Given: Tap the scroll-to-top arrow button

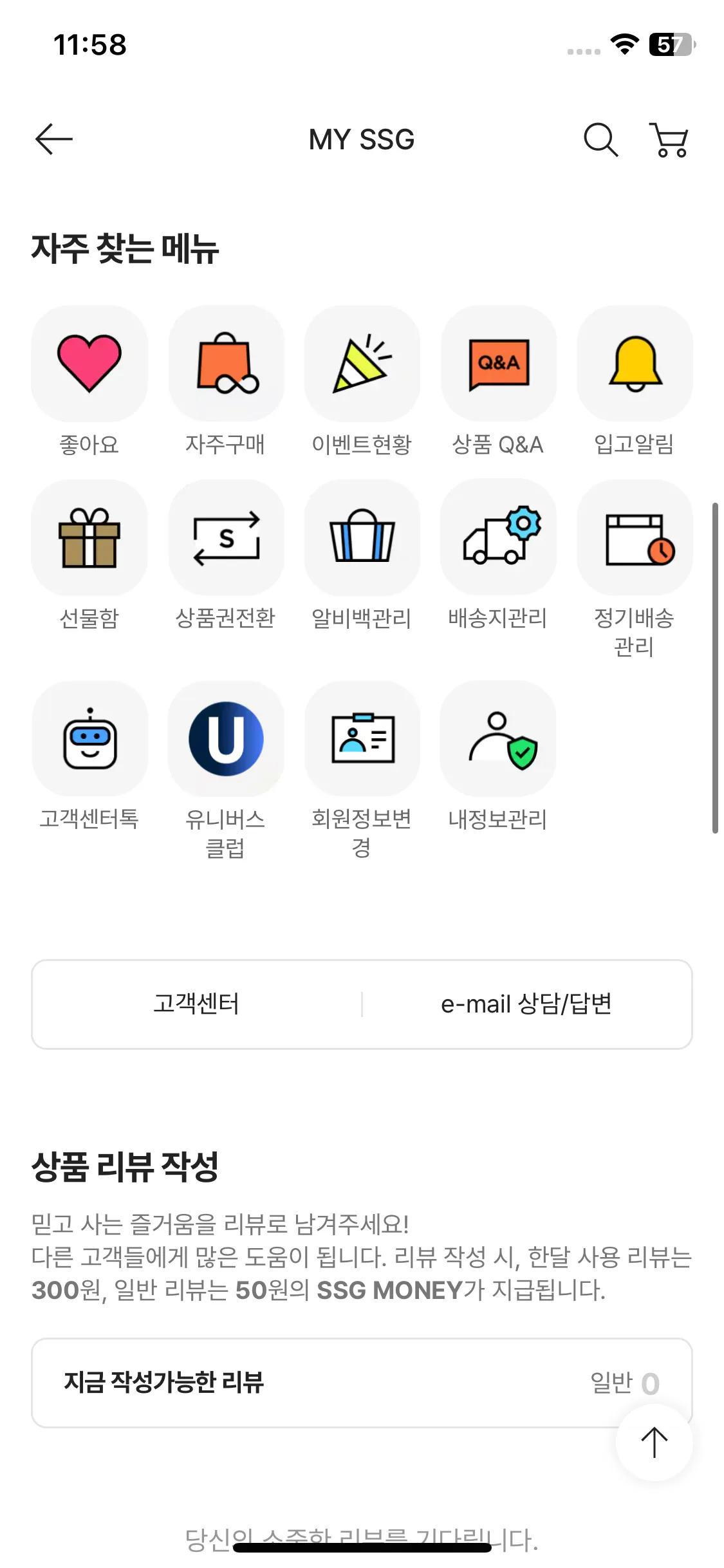Looking at the screenshot, I should (x=654, y=1443).
